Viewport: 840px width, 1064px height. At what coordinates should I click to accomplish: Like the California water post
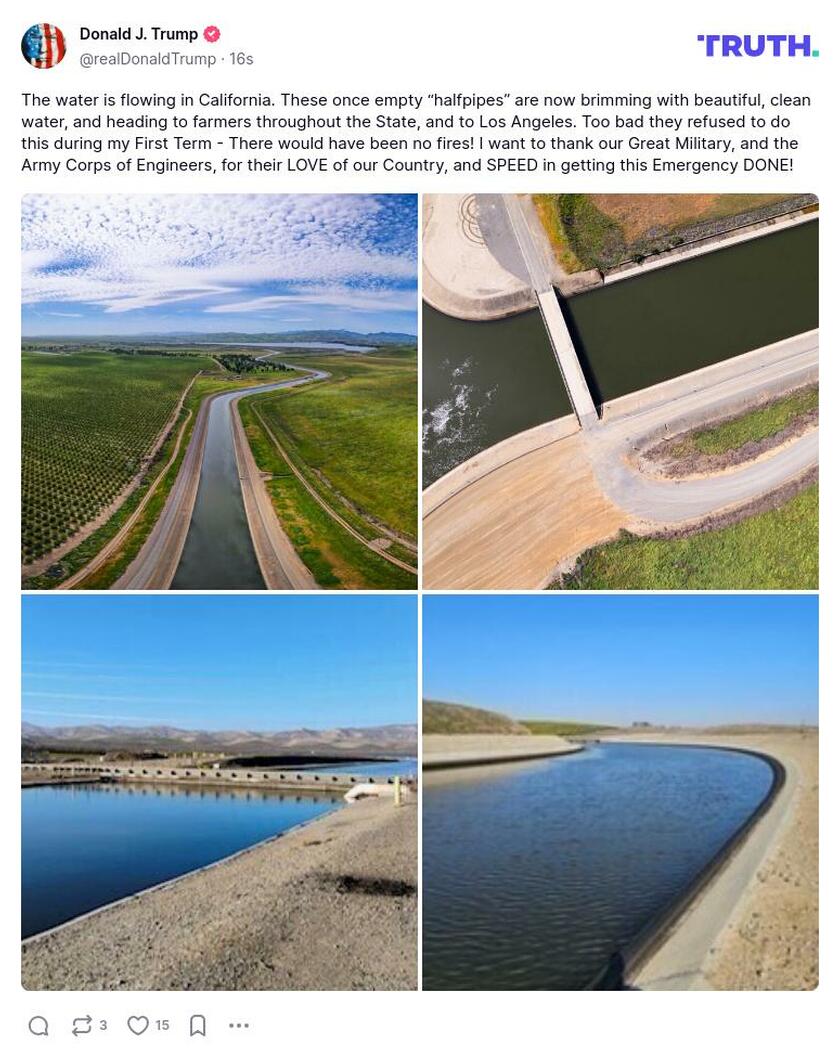[x=139, y=1025]
